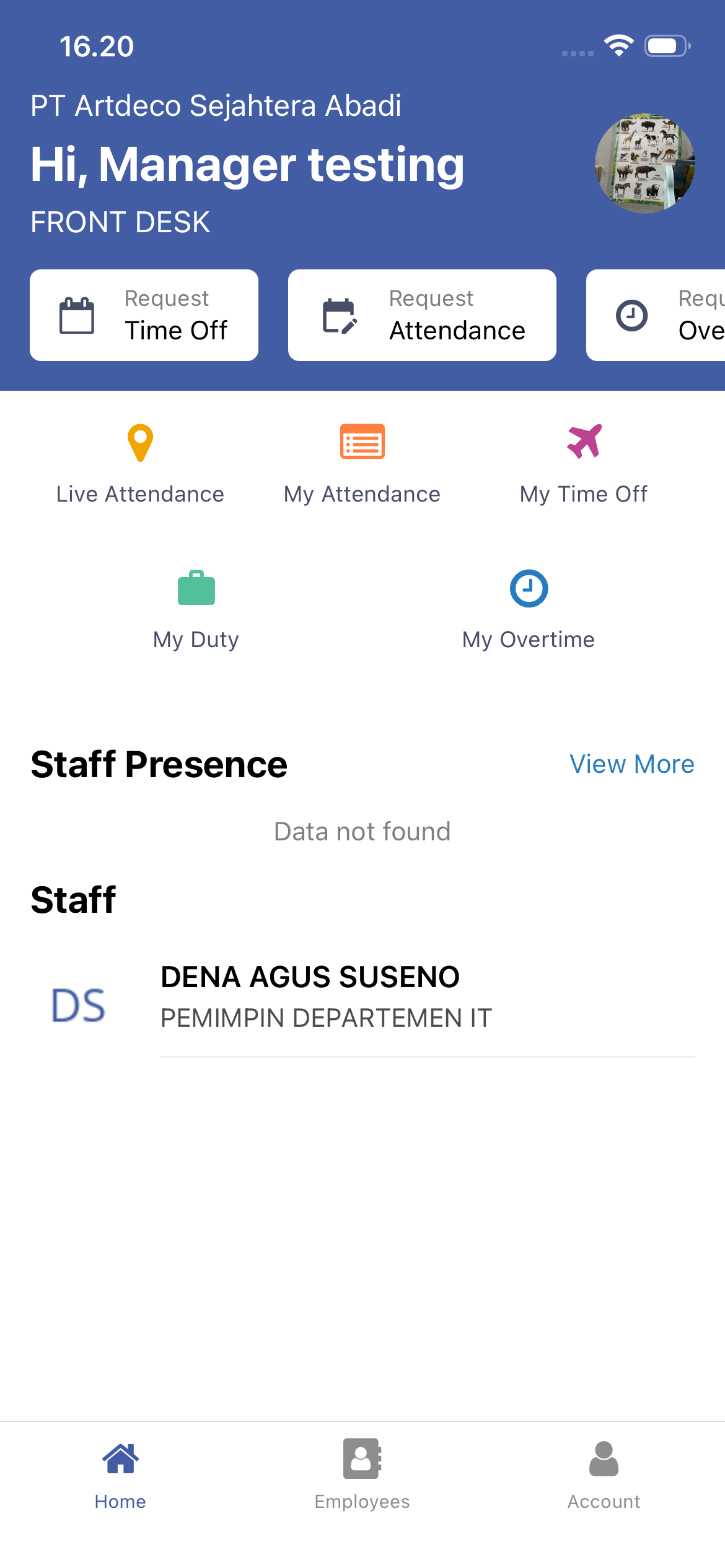Open the profile picture

pyautogui.click(x=644, y=163)
